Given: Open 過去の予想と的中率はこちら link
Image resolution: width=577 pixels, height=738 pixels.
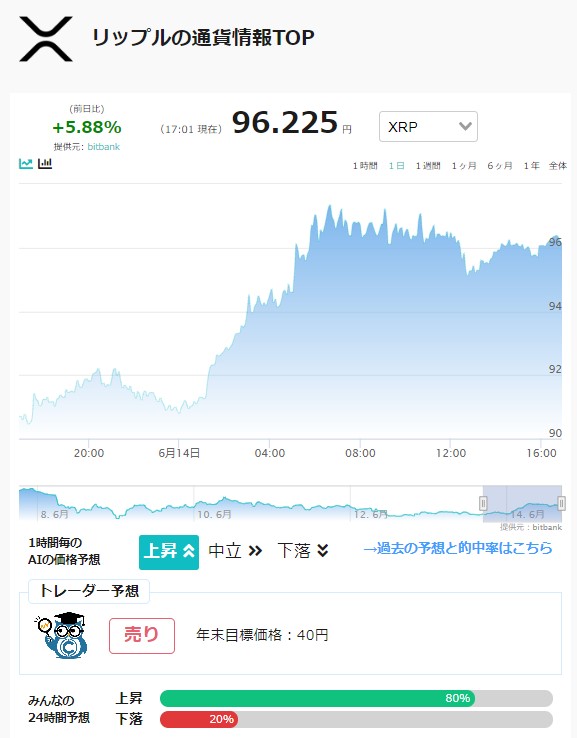Looking at the screenshot, I should [457, 548].
